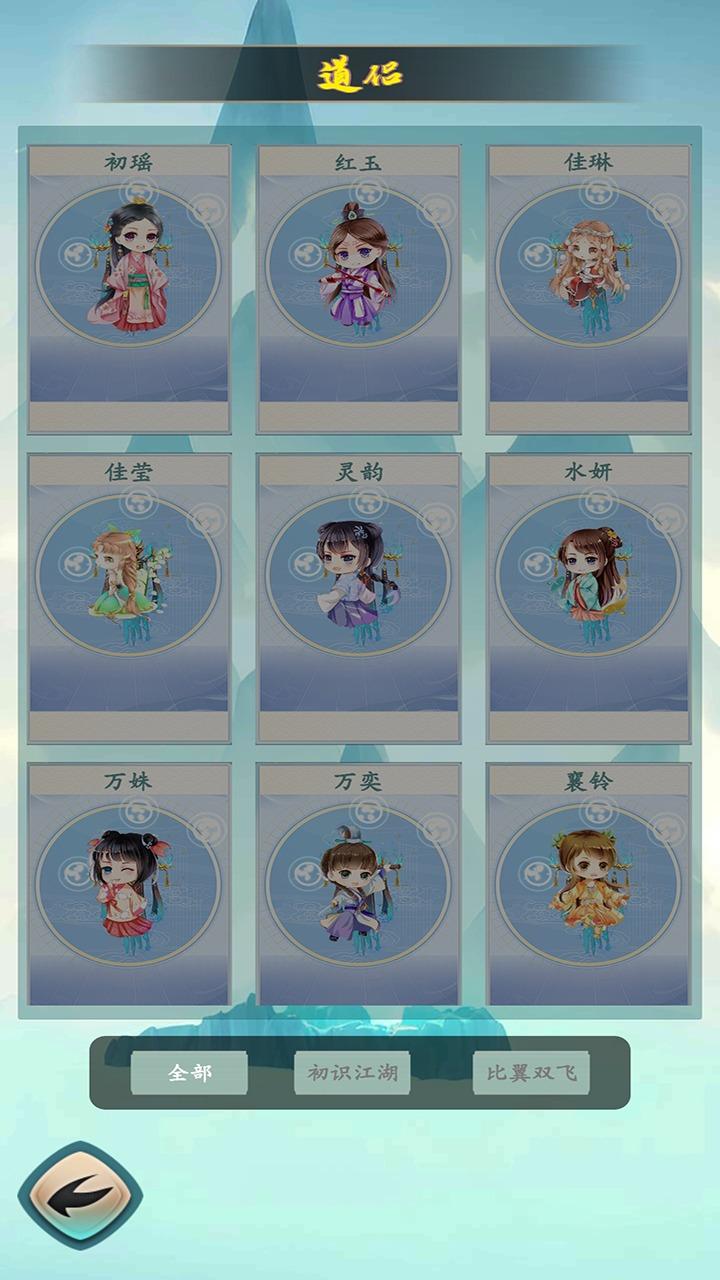
Task: Open the 万奕 character card
Action: click(359, 885)
